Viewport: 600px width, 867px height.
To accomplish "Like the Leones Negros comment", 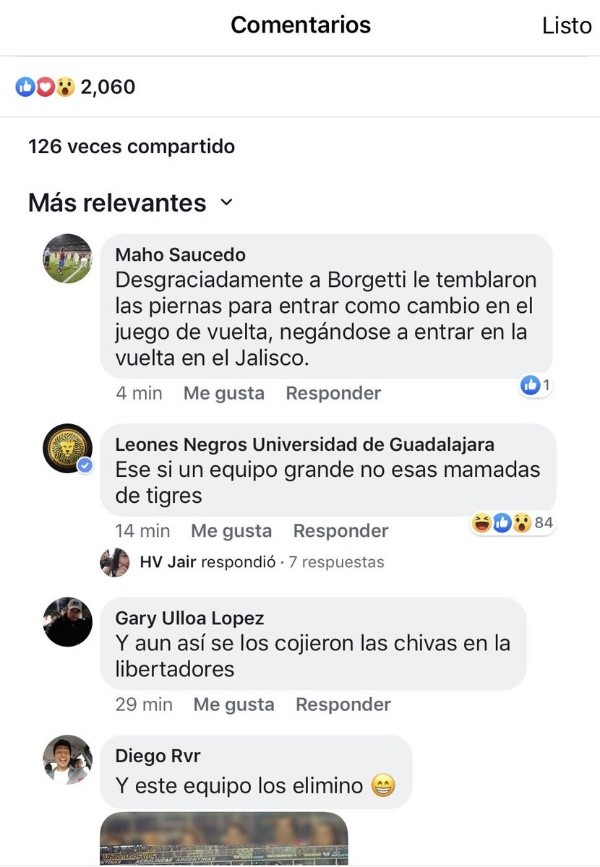I will (231, 530).
